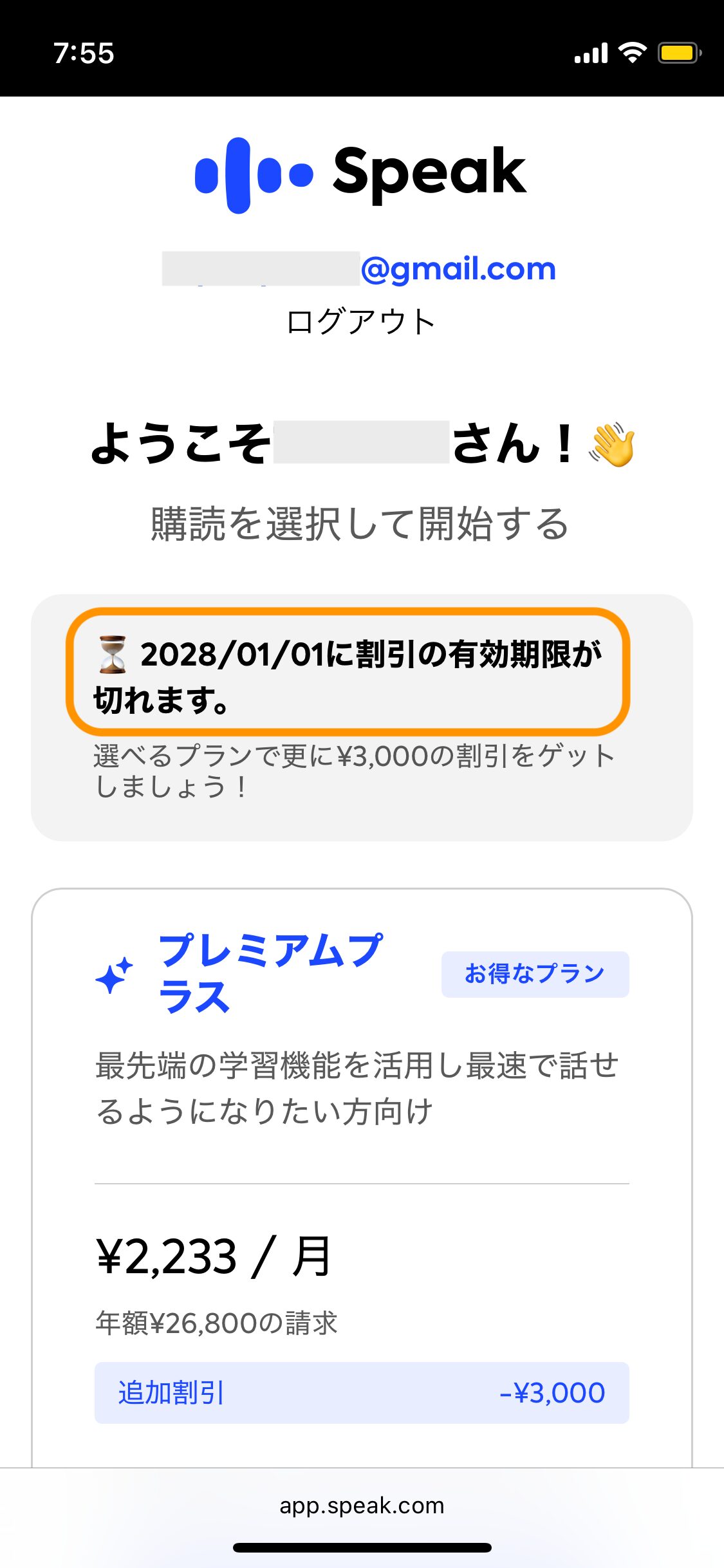
Task: Tap the ログアウト logout link
Action: [x=361, y=322]
